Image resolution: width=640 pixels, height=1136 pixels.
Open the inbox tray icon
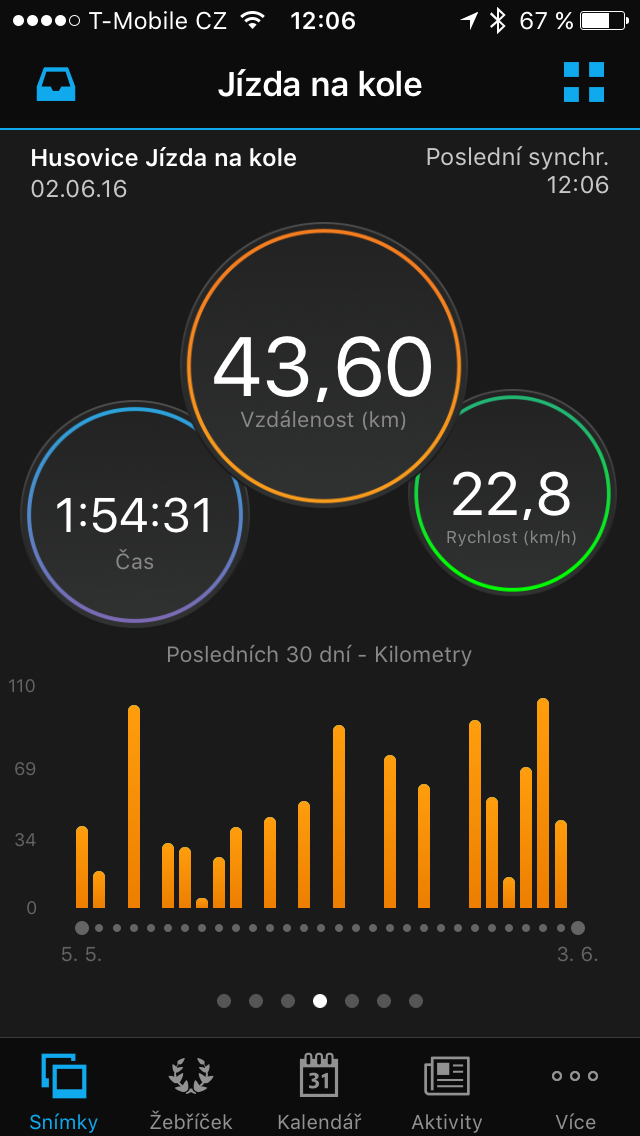(57, 84)
